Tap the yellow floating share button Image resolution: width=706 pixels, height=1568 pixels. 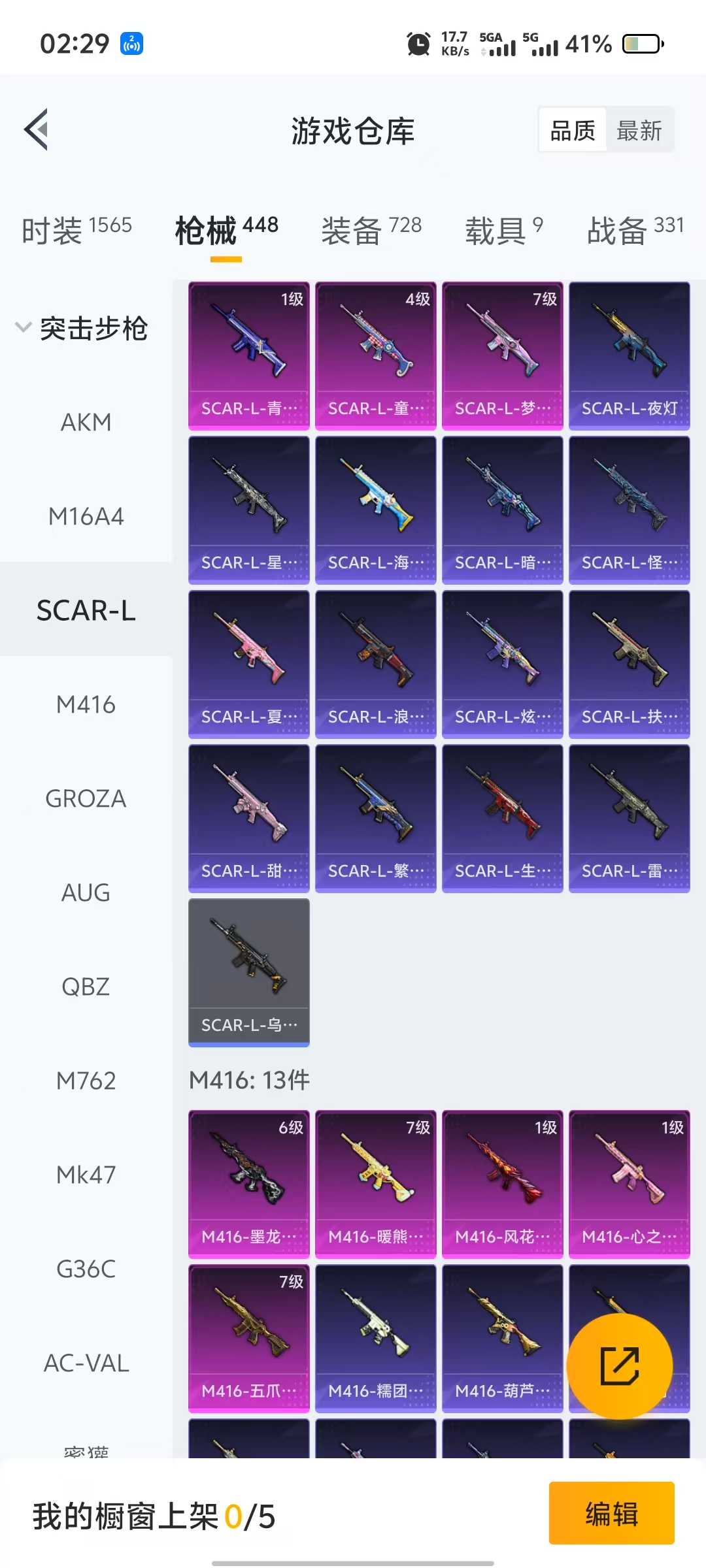point(619,1366)
